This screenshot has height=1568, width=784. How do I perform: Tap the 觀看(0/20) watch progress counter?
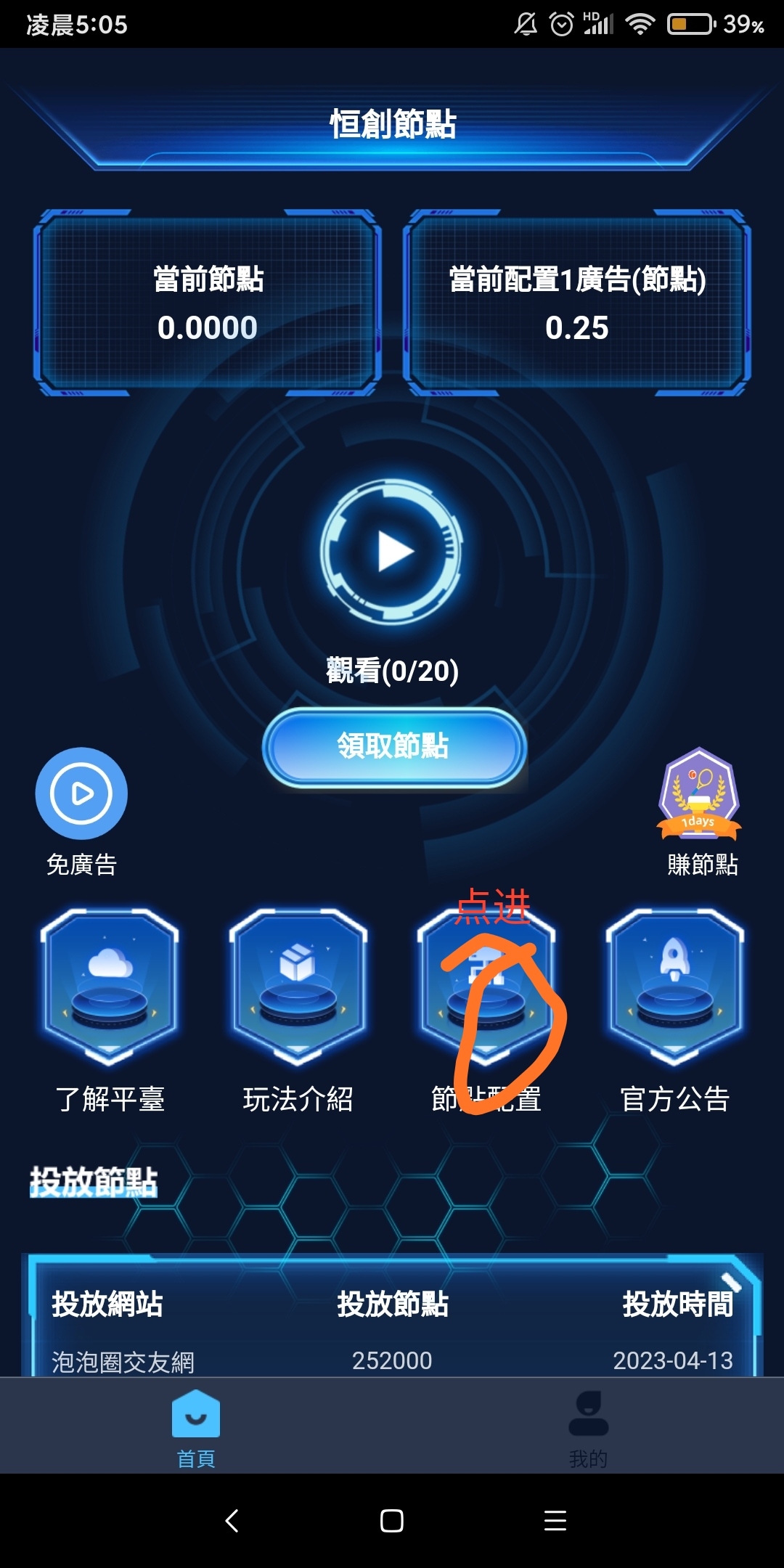pos(392,671)
